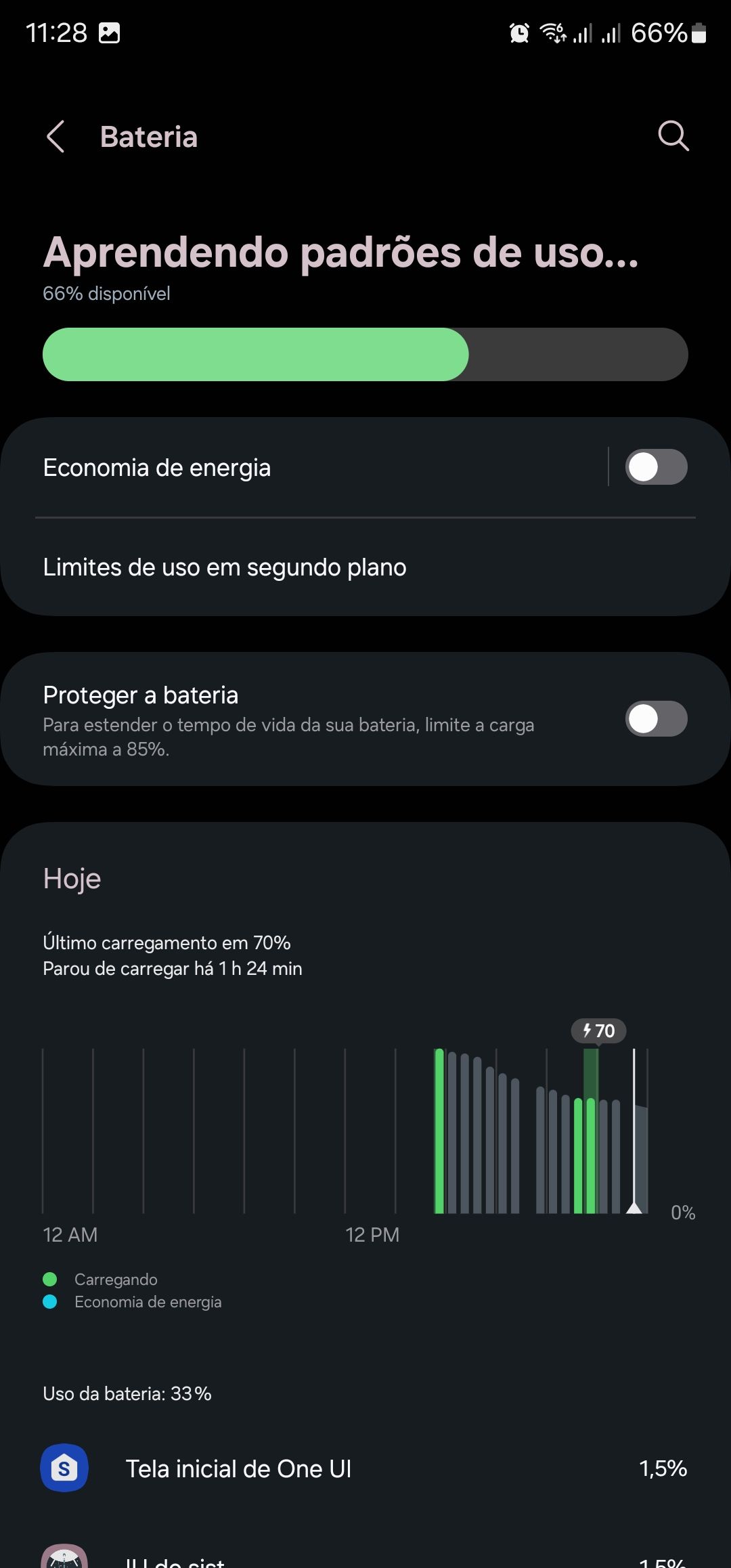Open Limites de uso em segundo plano
The image size is (731, 1568).
[225, 567]
